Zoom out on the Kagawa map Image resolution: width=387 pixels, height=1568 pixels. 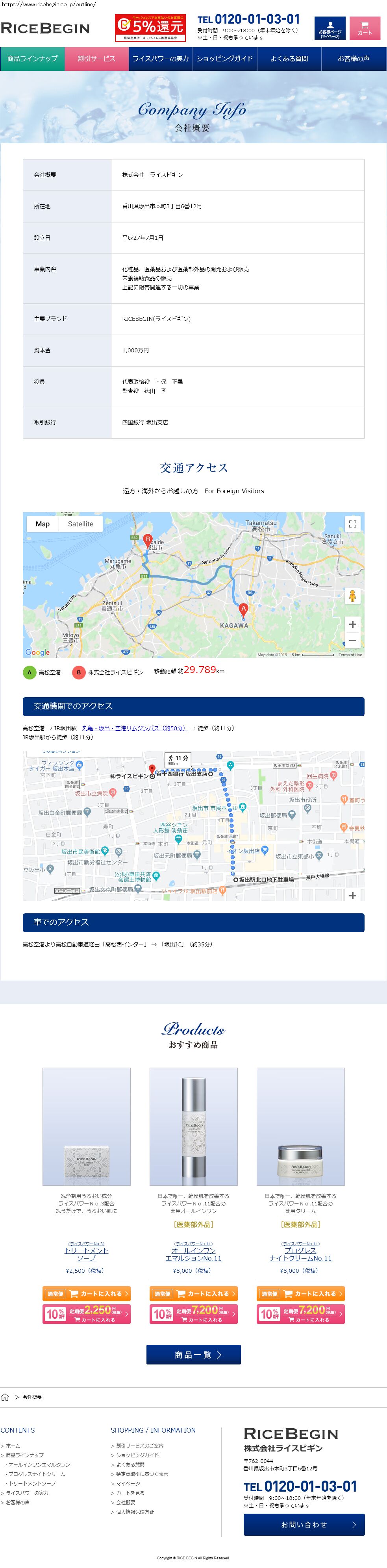352,641
